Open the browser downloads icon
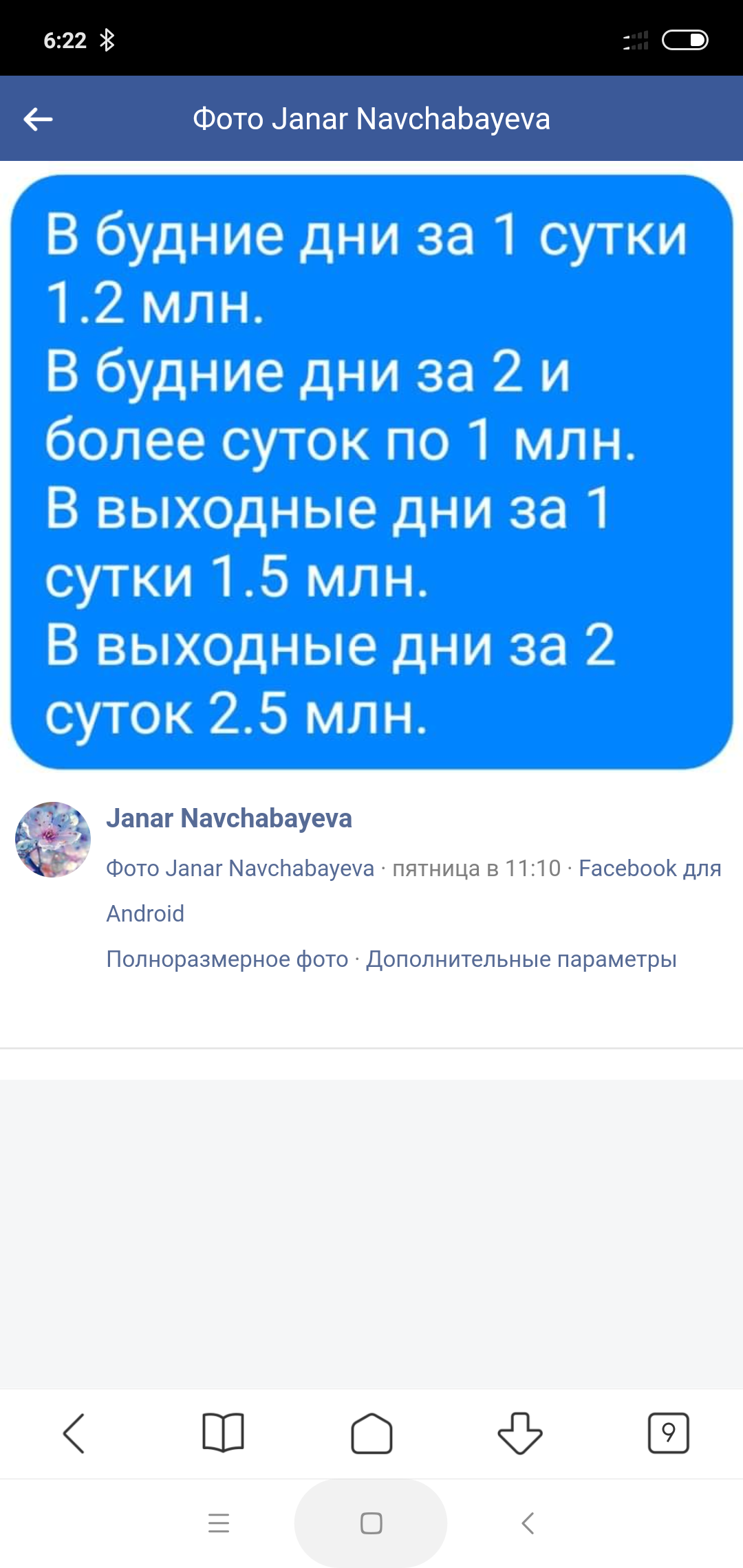The height and width of the screenshot is (1568, 743). (520, 1433)
